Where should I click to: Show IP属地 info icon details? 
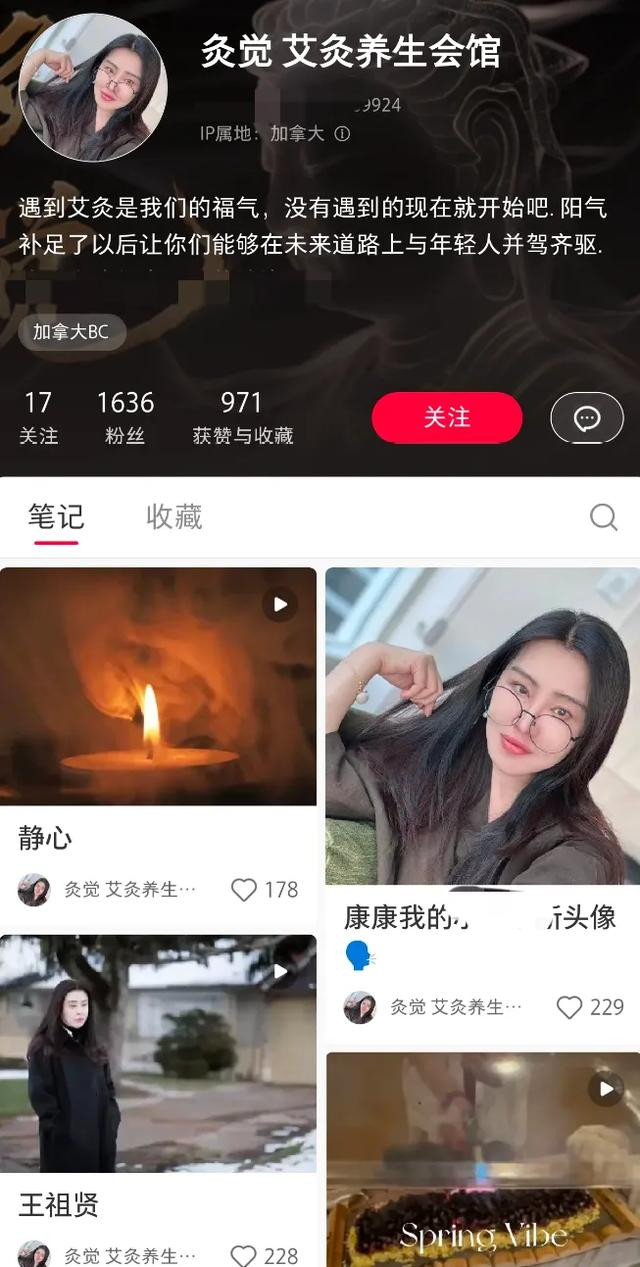tap(342, 134)
